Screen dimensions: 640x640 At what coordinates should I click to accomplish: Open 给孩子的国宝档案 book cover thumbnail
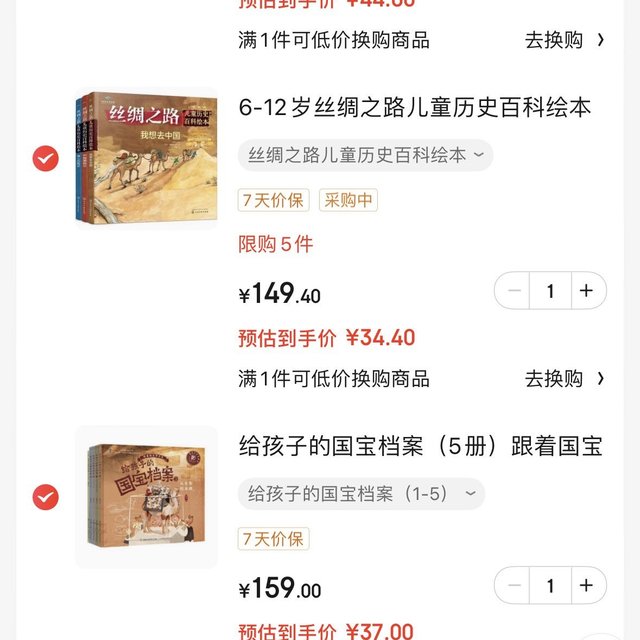[x=146, y=497]
